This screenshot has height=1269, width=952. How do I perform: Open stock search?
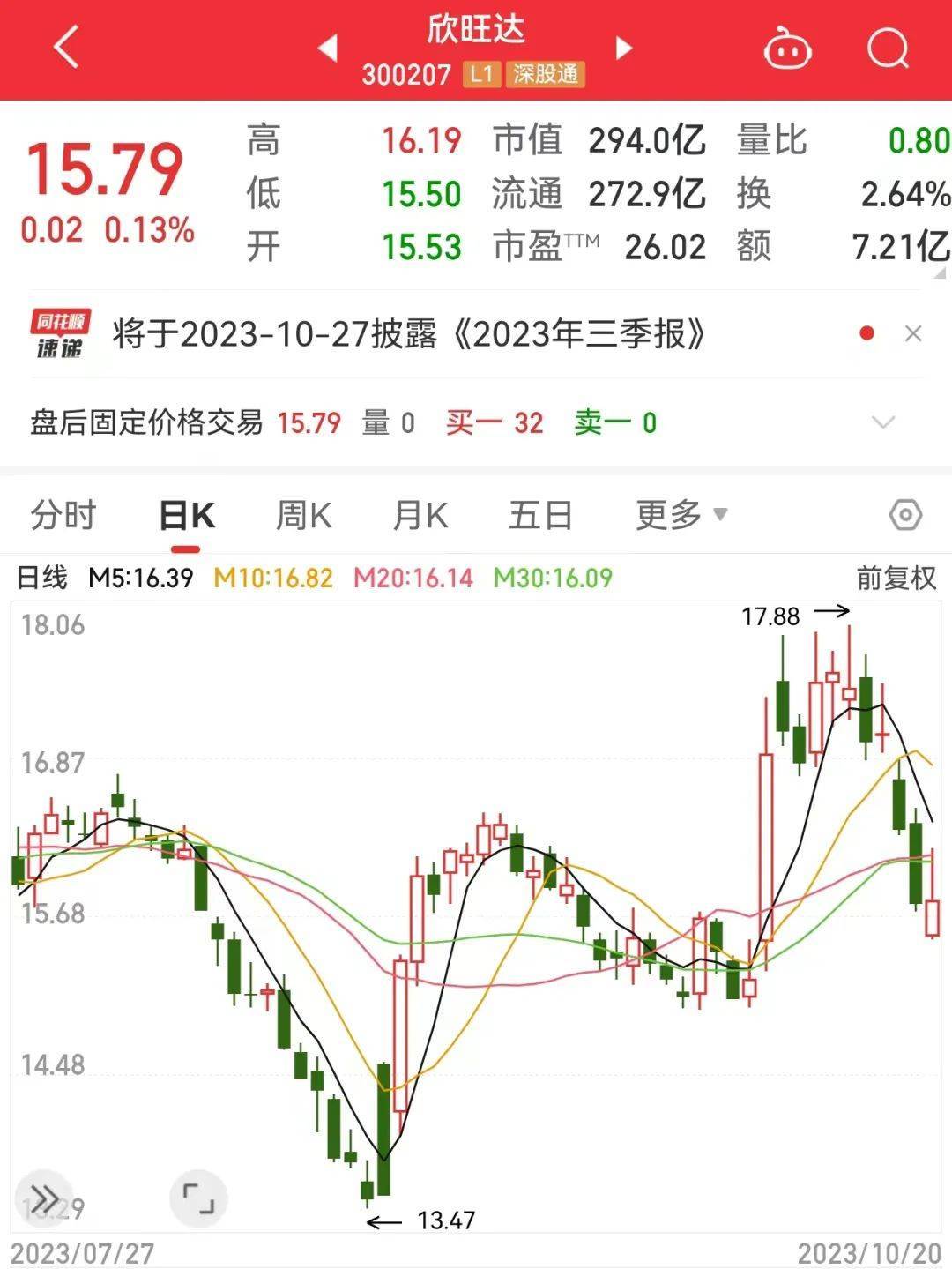(x=887, y=49)
